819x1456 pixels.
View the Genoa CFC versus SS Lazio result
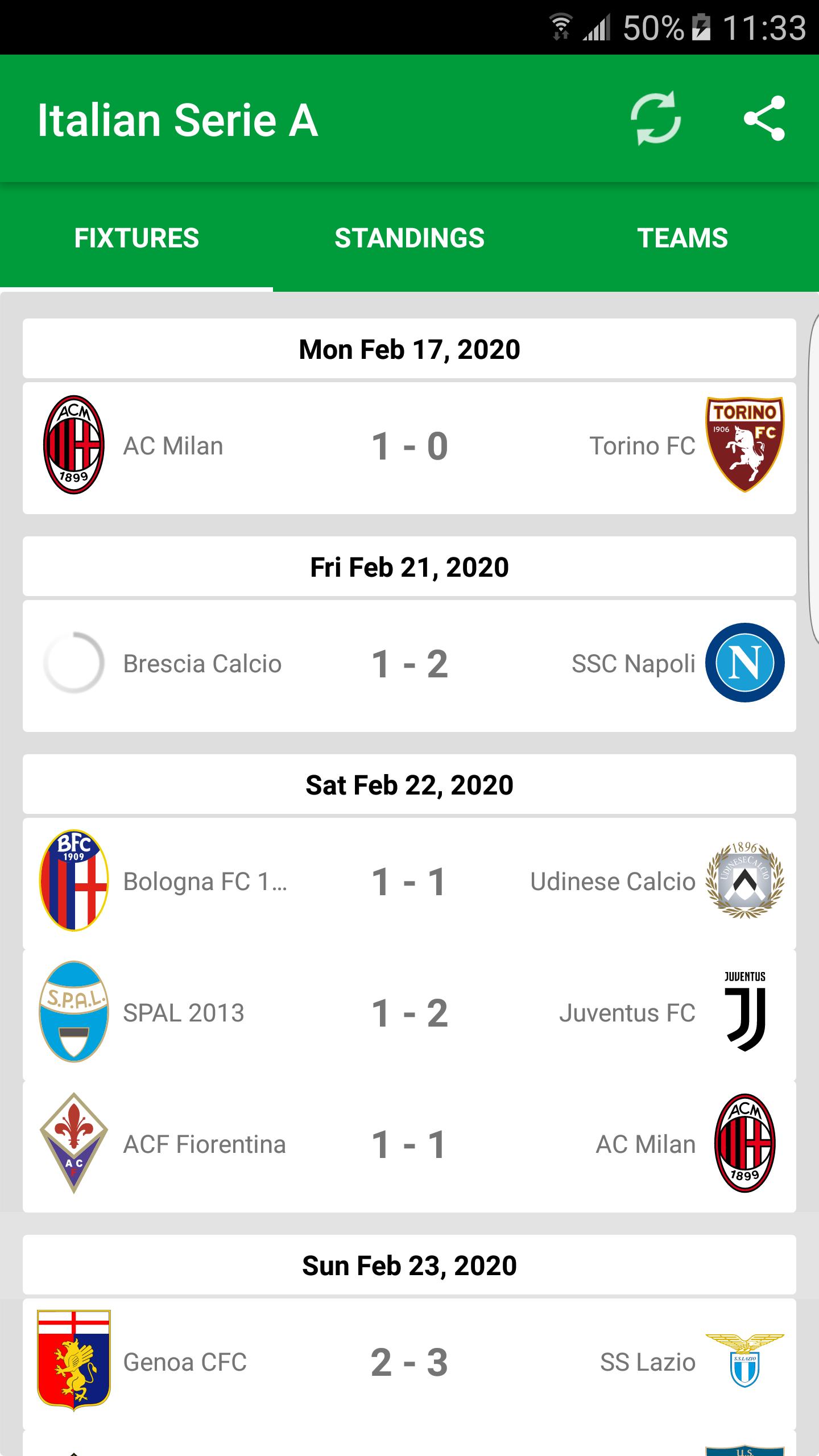coord(408,1362)
